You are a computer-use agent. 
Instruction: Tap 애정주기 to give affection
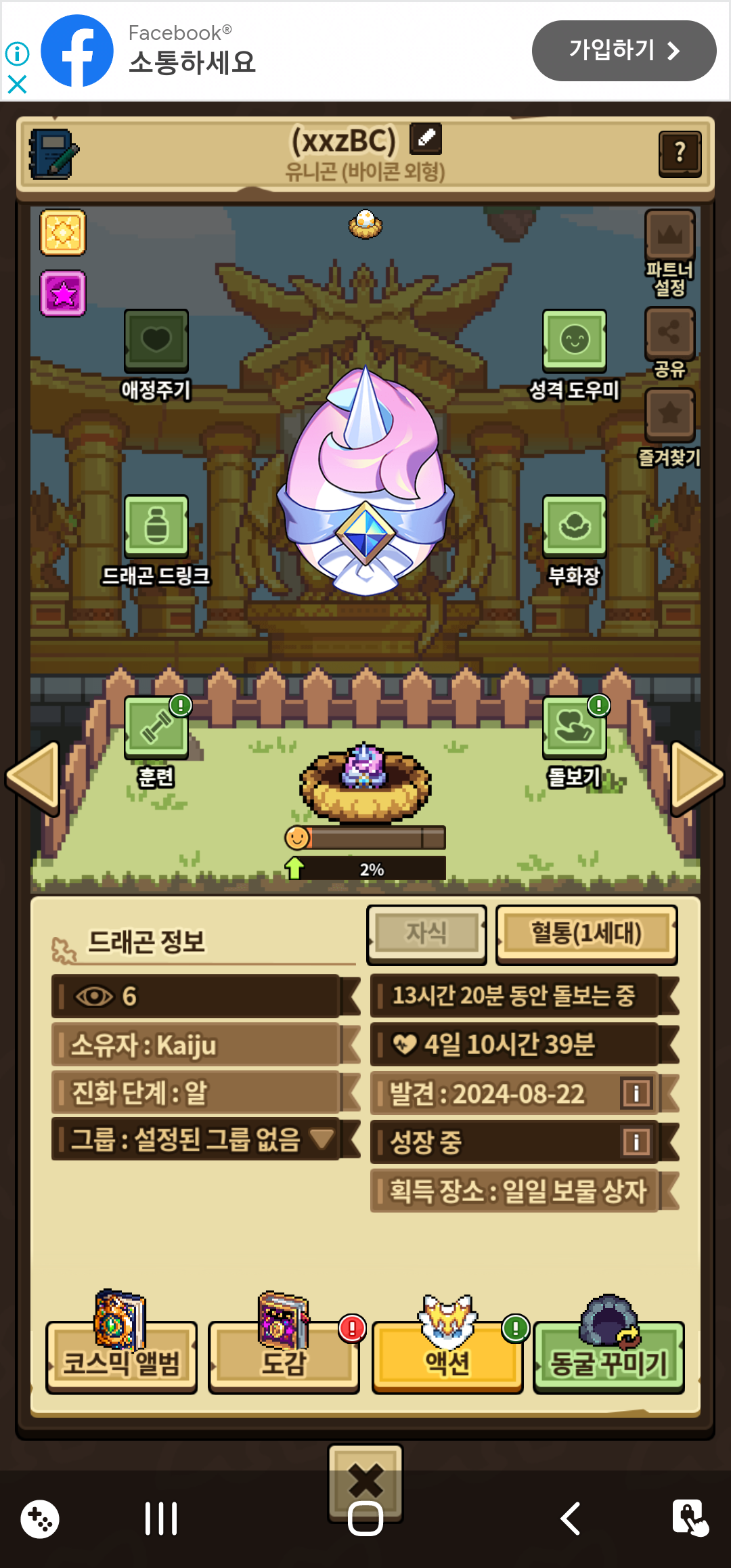tap(156, 341)
